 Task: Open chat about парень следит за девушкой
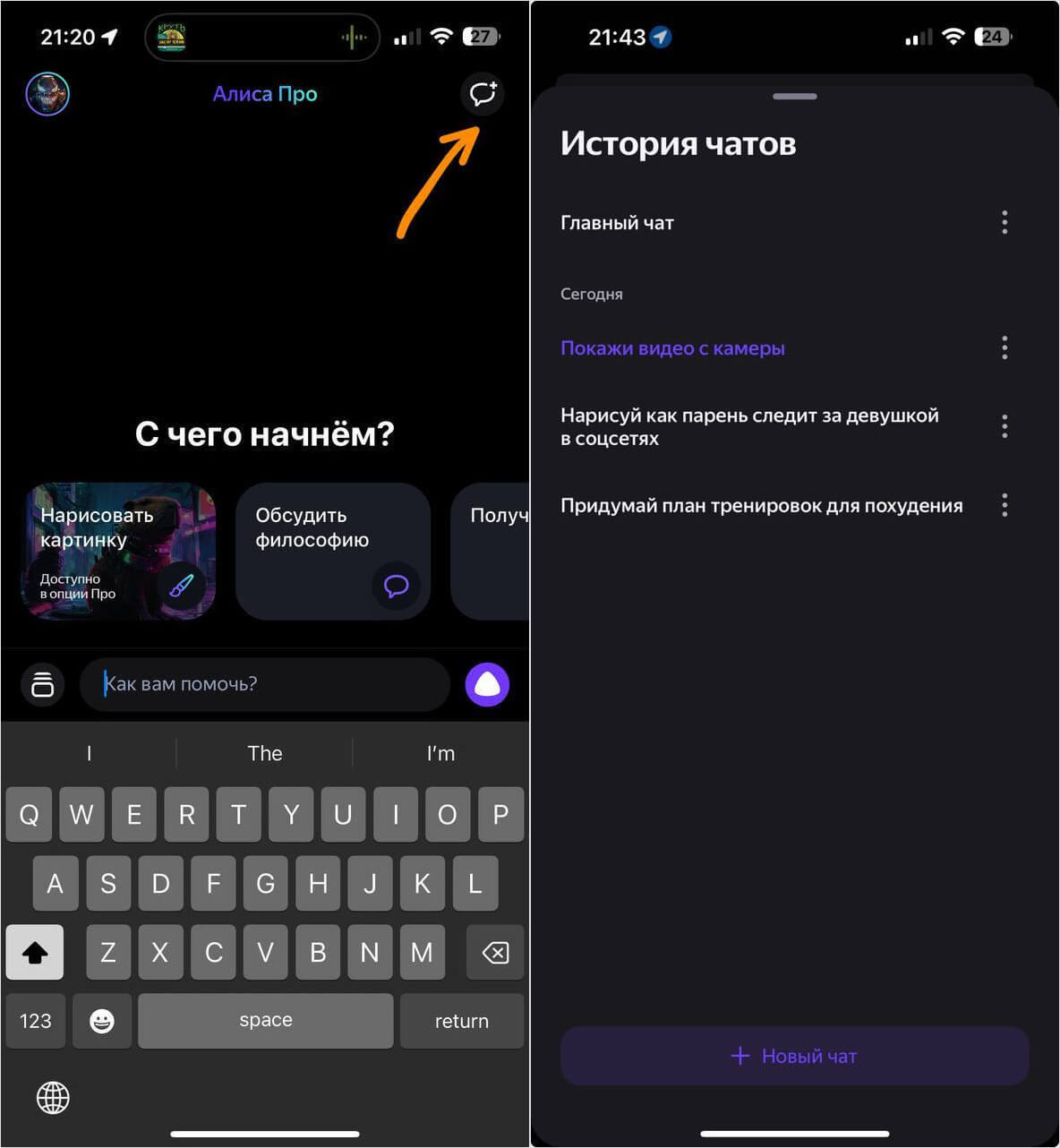pyautogui.click(x=748, y=427)
